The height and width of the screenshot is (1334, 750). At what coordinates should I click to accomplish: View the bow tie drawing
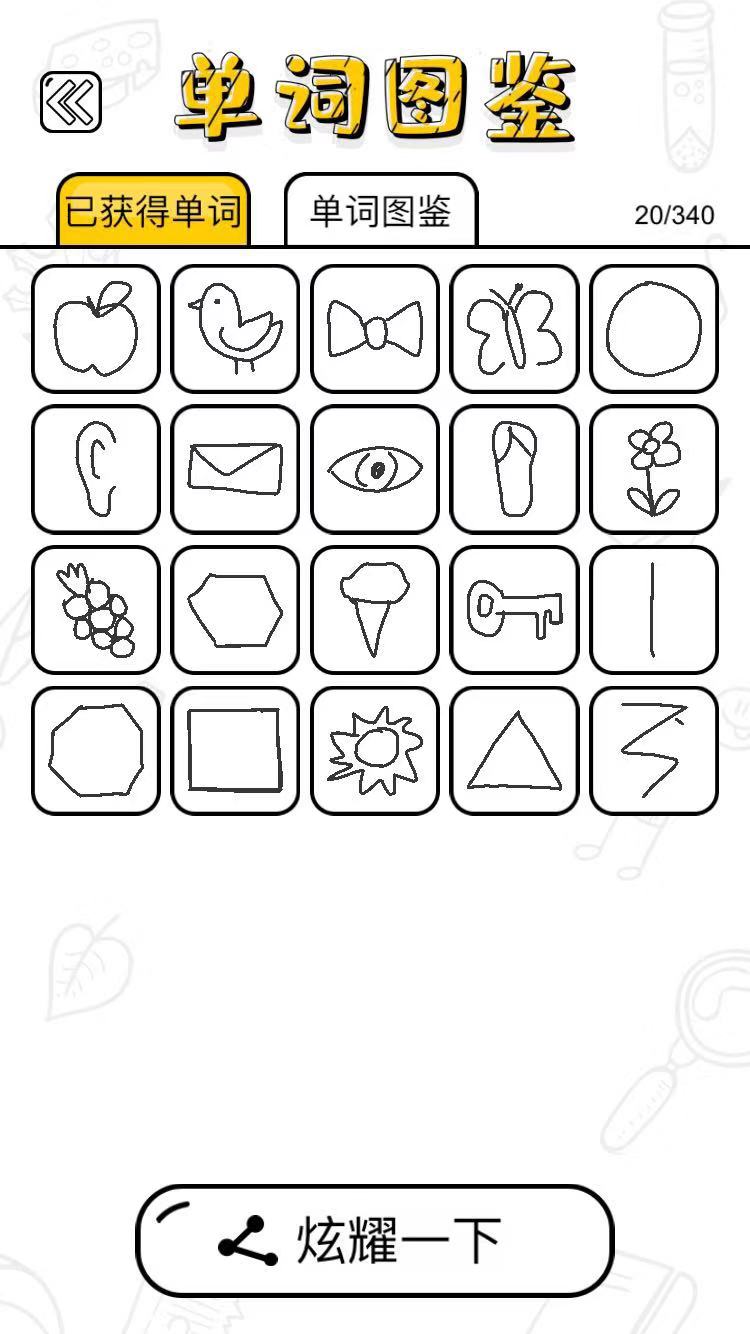(375, 329)
